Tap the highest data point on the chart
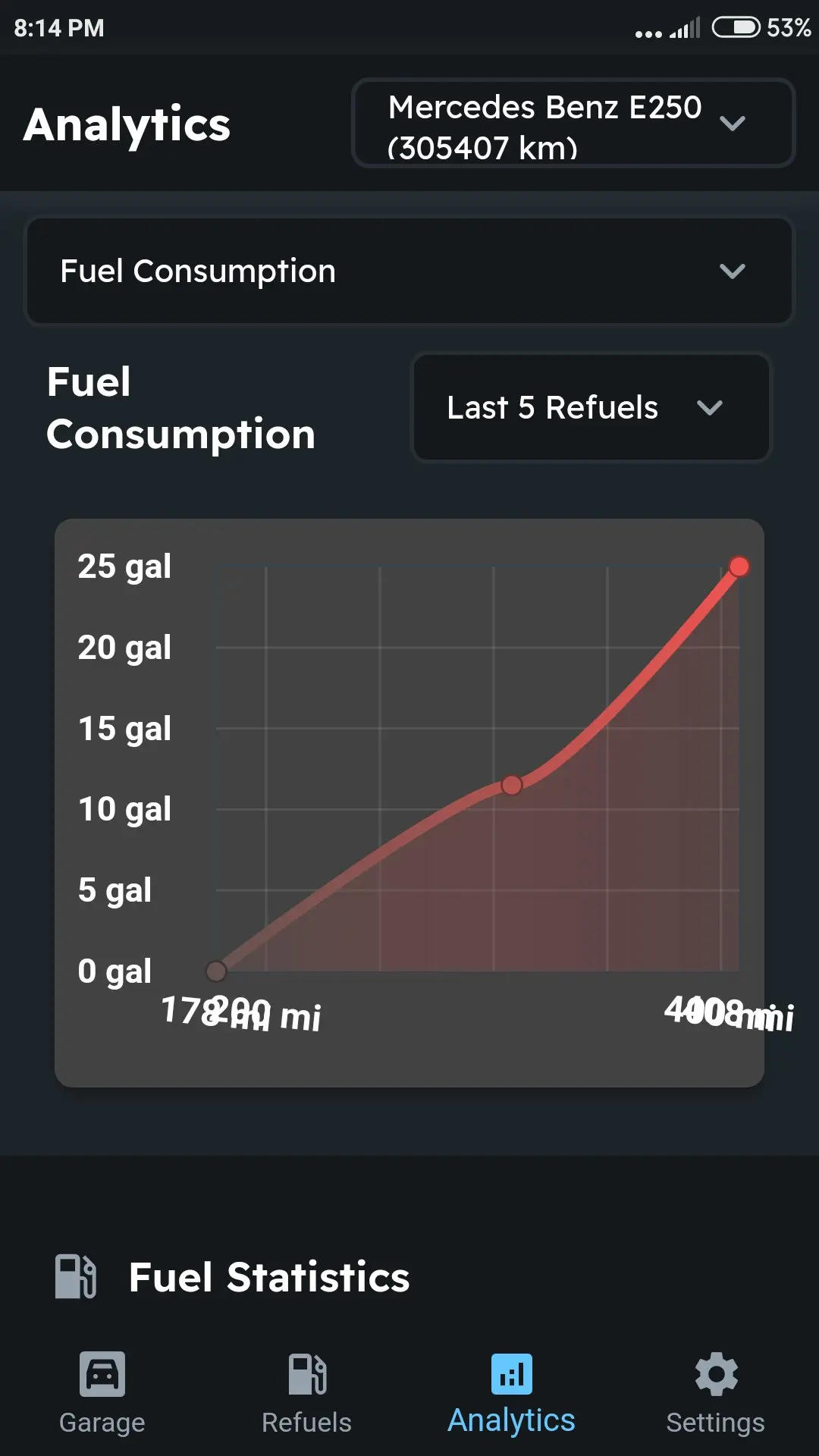Viewport: 819px width, 1456px height. point(739,566)
